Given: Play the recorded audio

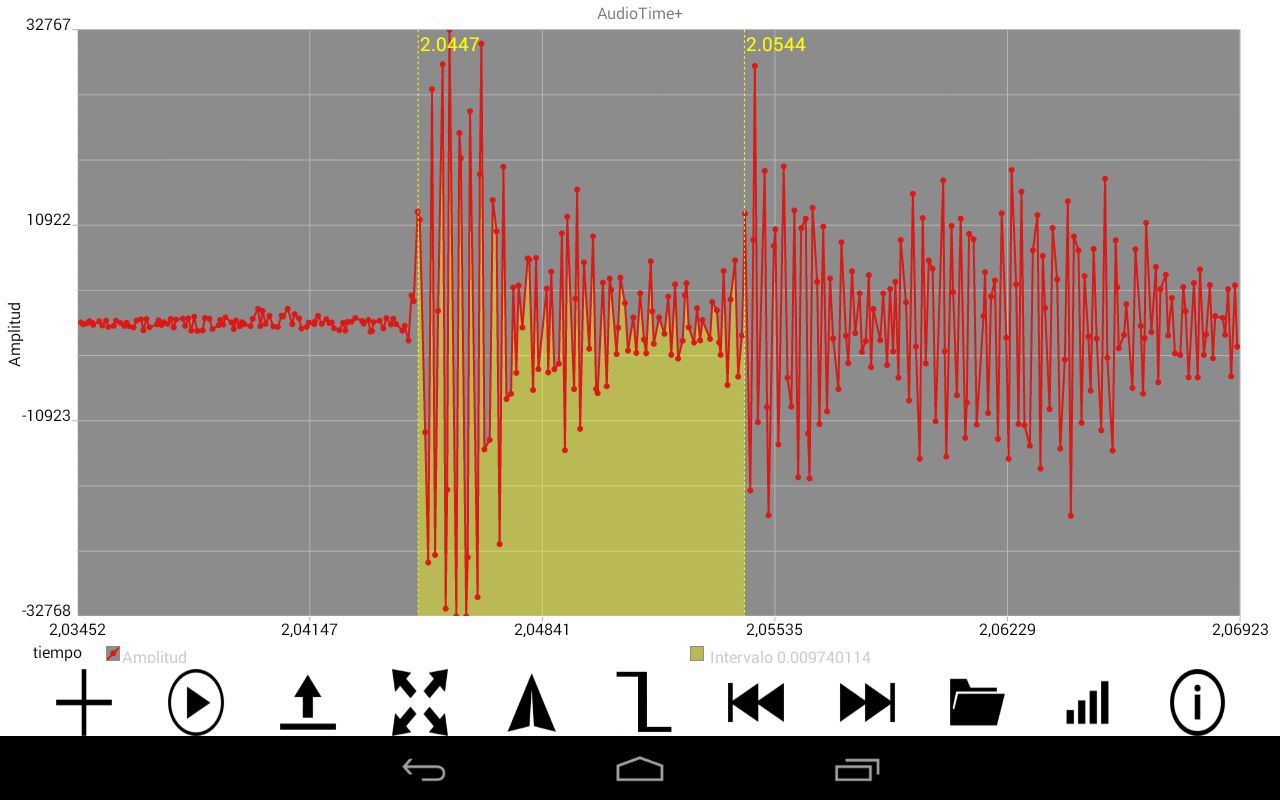Looking at the screenshot, I should (x=196, y=702).
